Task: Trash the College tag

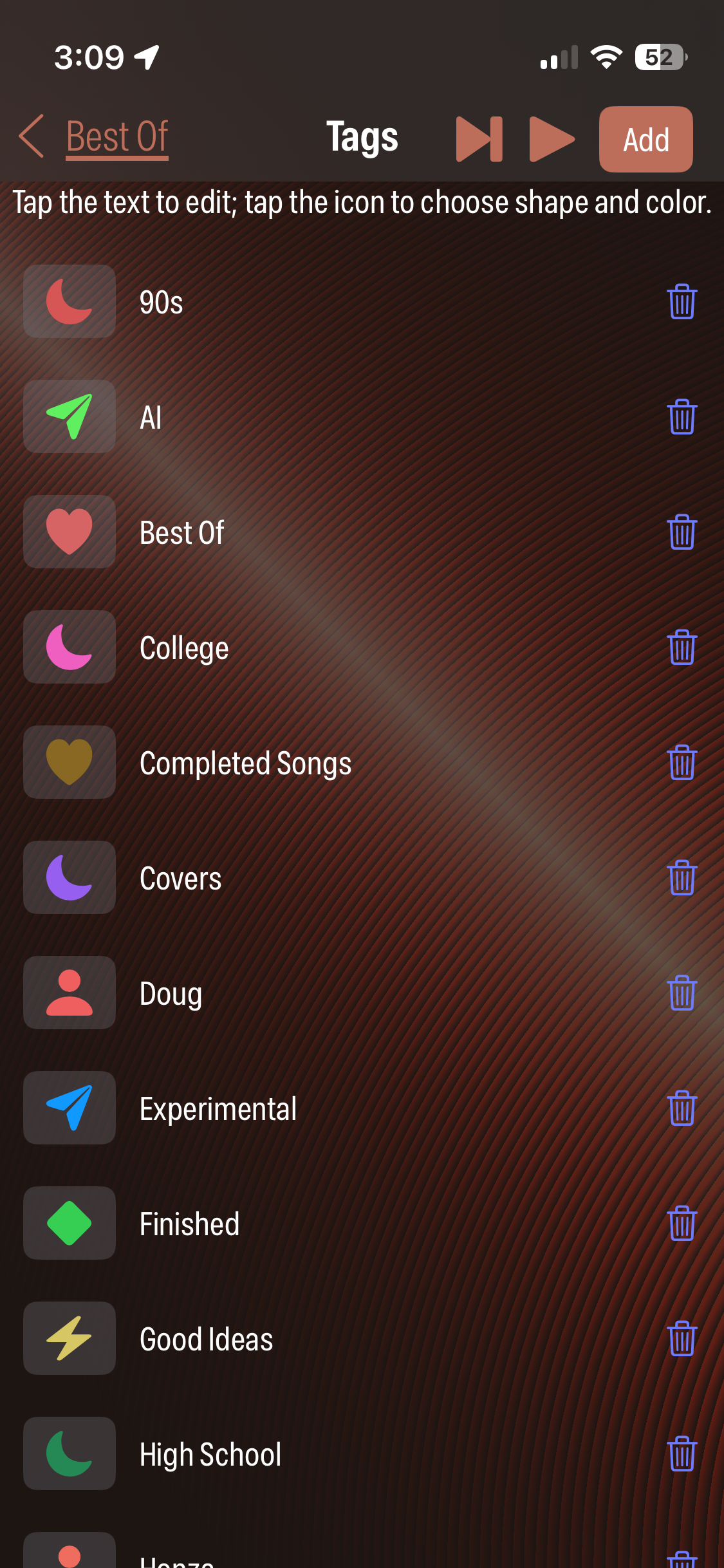Action: [682, 647]
